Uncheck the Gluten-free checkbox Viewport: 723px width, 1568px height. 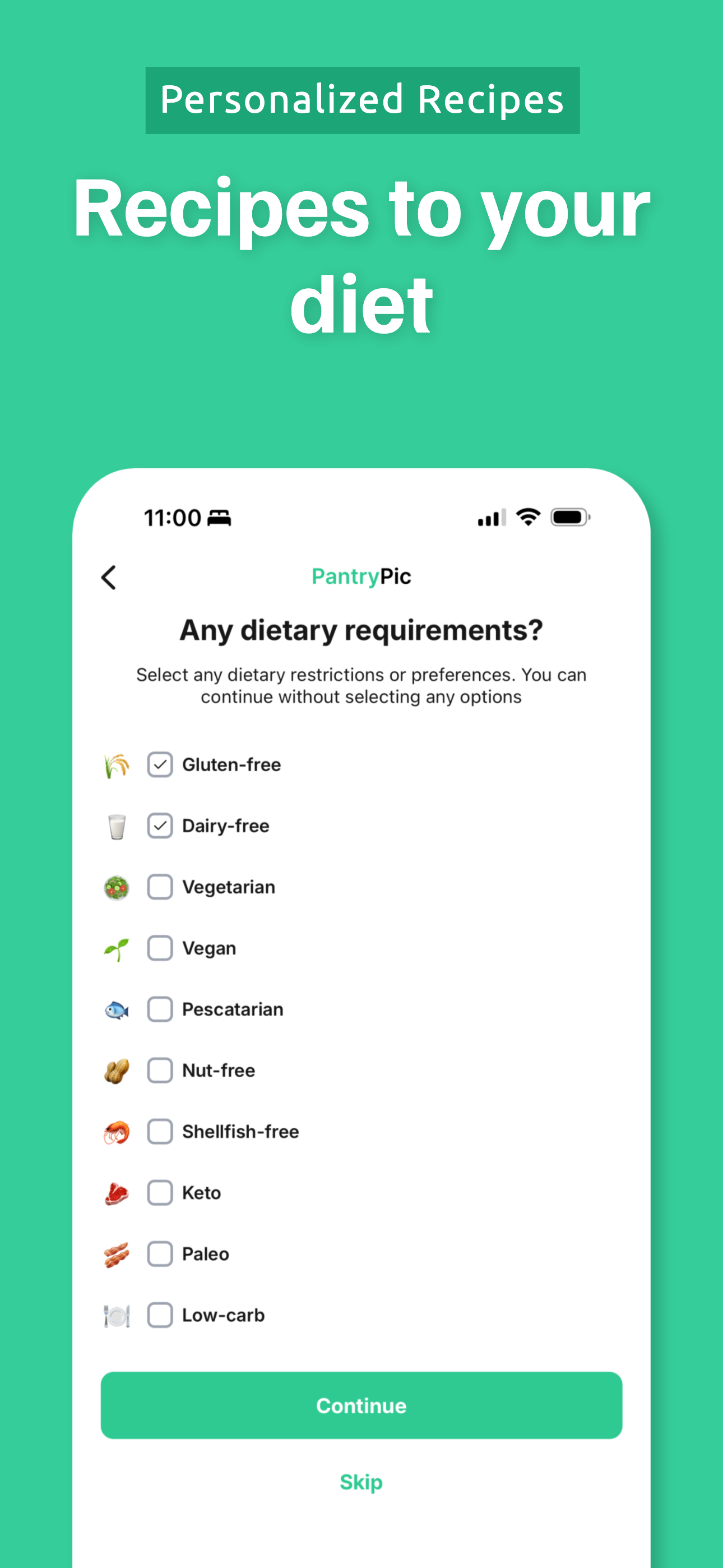pyautogui.click(x=160, y=764)
